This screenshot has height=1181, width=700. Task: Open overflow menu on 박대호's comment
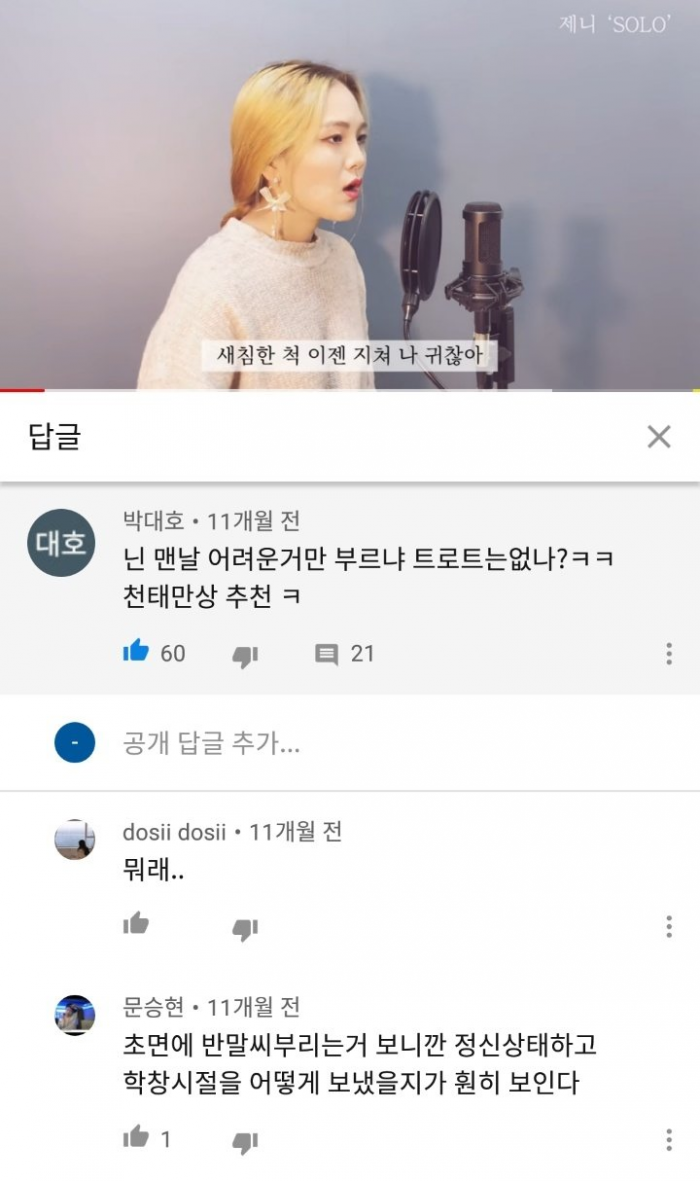click(668, 653)
